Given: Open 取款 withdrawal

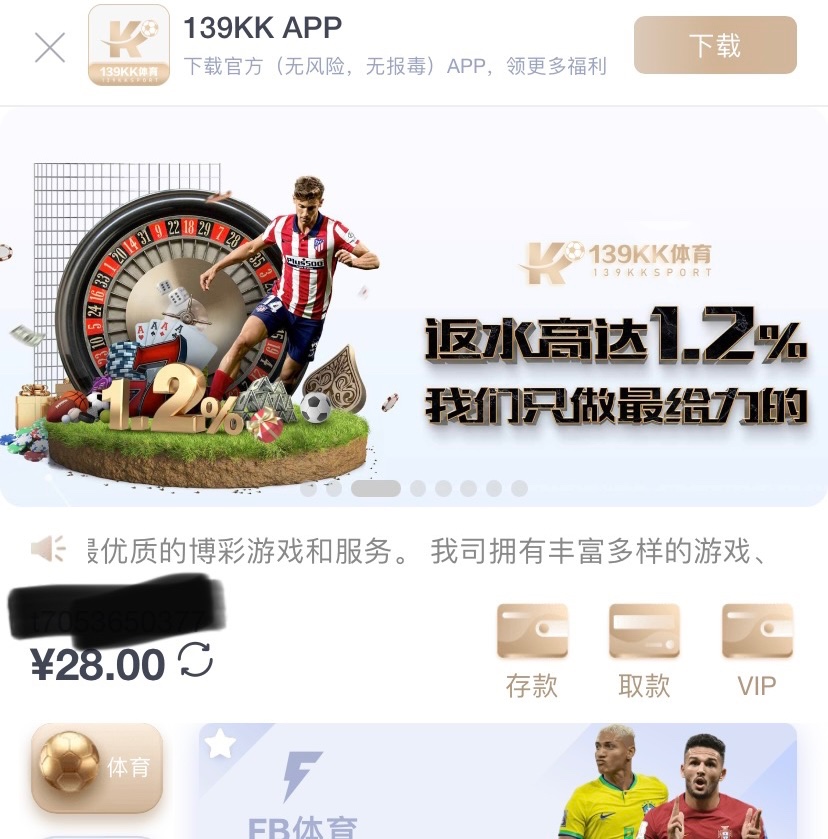Looking at the screenshot, I should pyautogui.click(x=644, y=650).
